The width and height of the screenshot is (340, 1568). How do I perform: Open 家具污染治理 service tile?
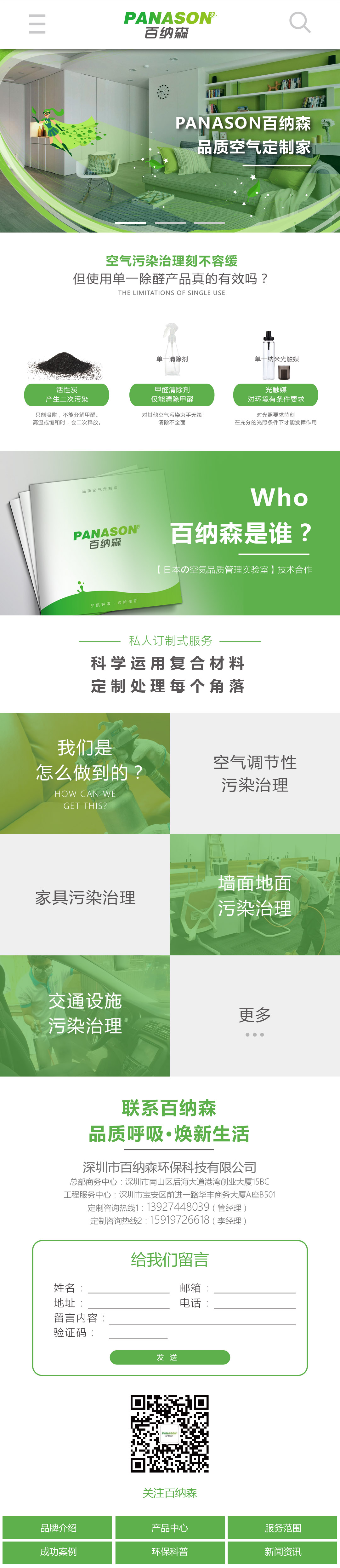point(85,896)
